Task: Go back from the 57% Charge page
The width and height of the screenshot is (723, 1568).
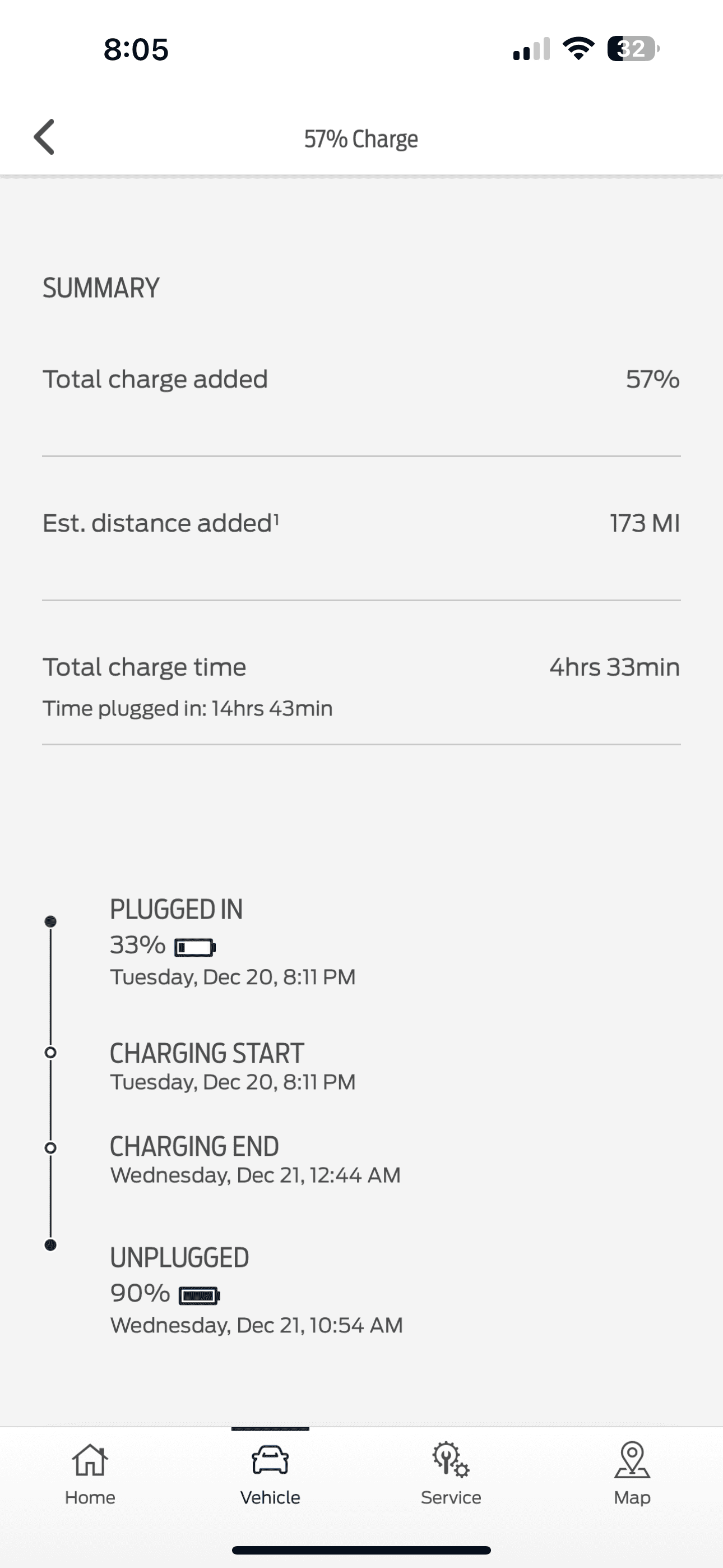Action: (44, 137)
